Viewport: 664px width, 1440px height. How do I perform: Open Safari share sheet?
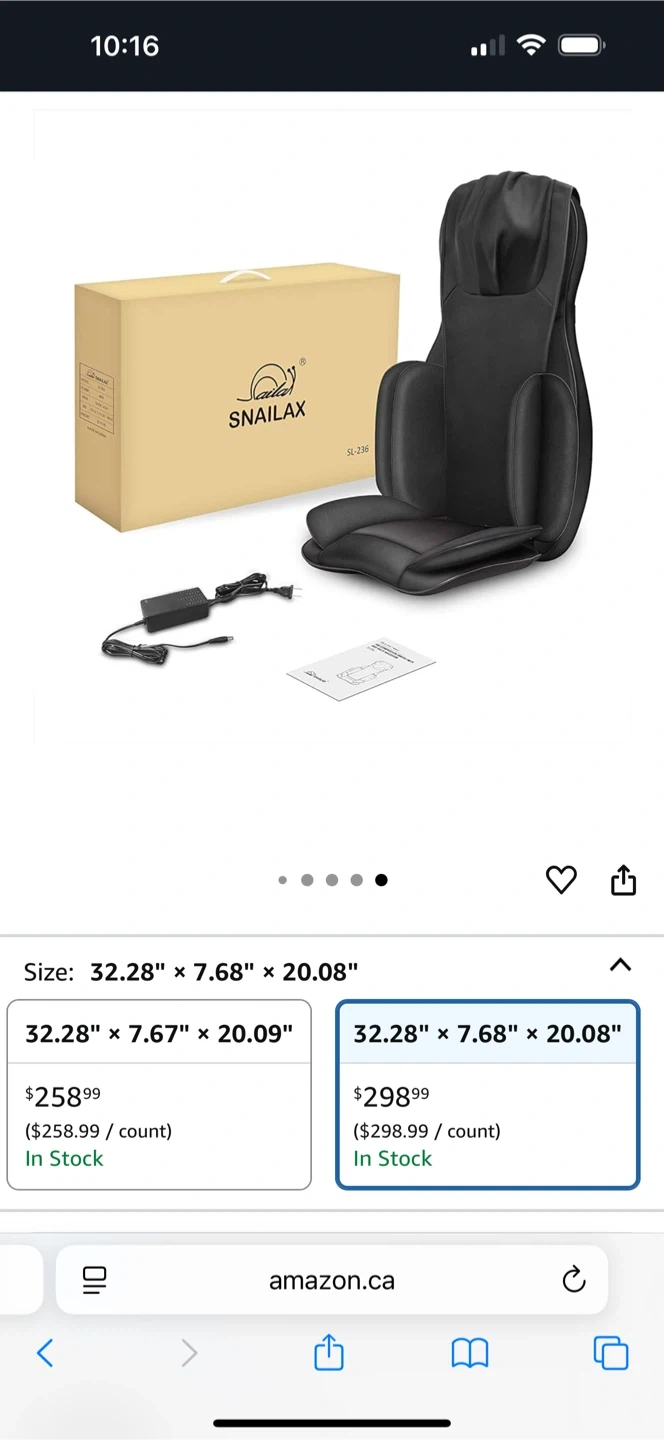[x=329, y=1353]
